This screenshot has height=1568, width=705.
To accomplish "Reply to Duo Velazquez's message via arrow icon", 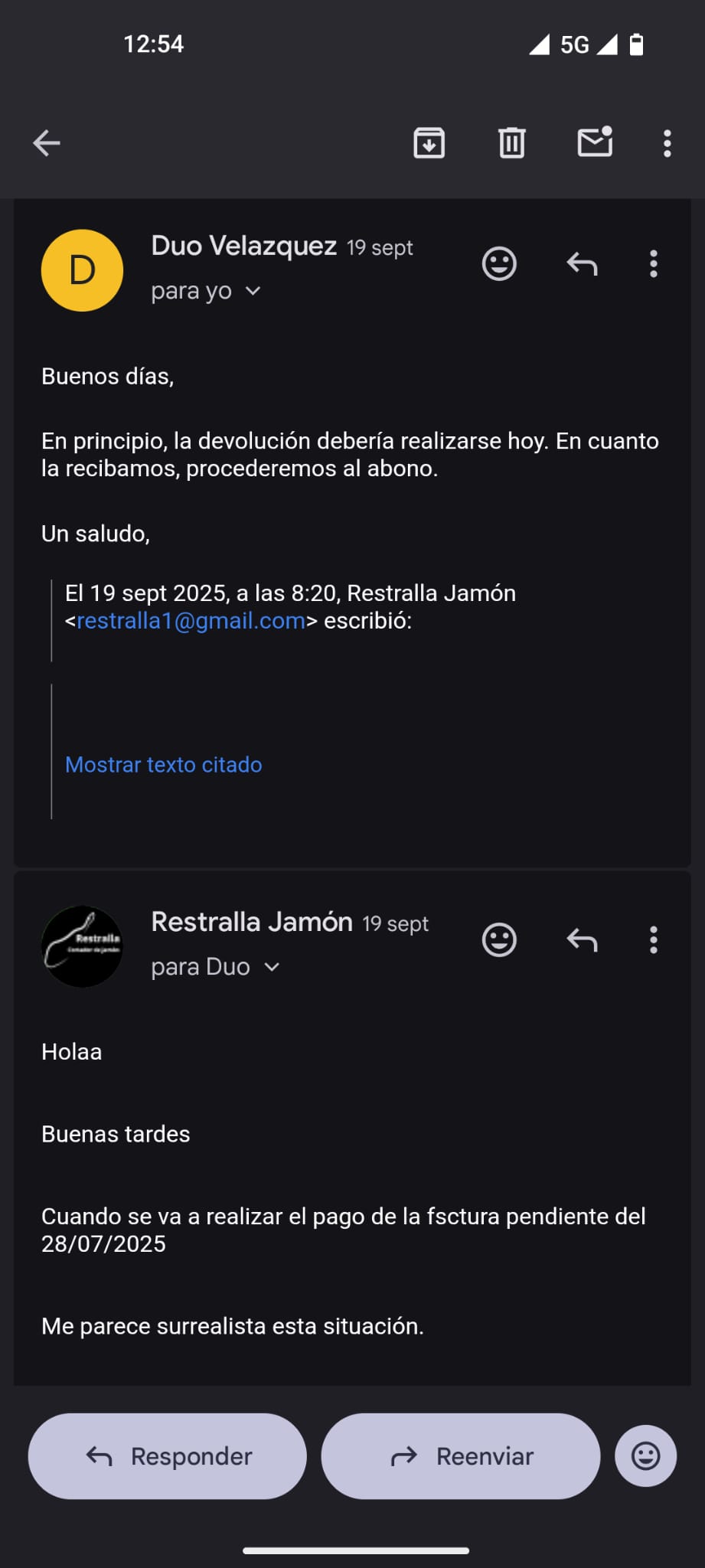I will [x=582, y=264].
